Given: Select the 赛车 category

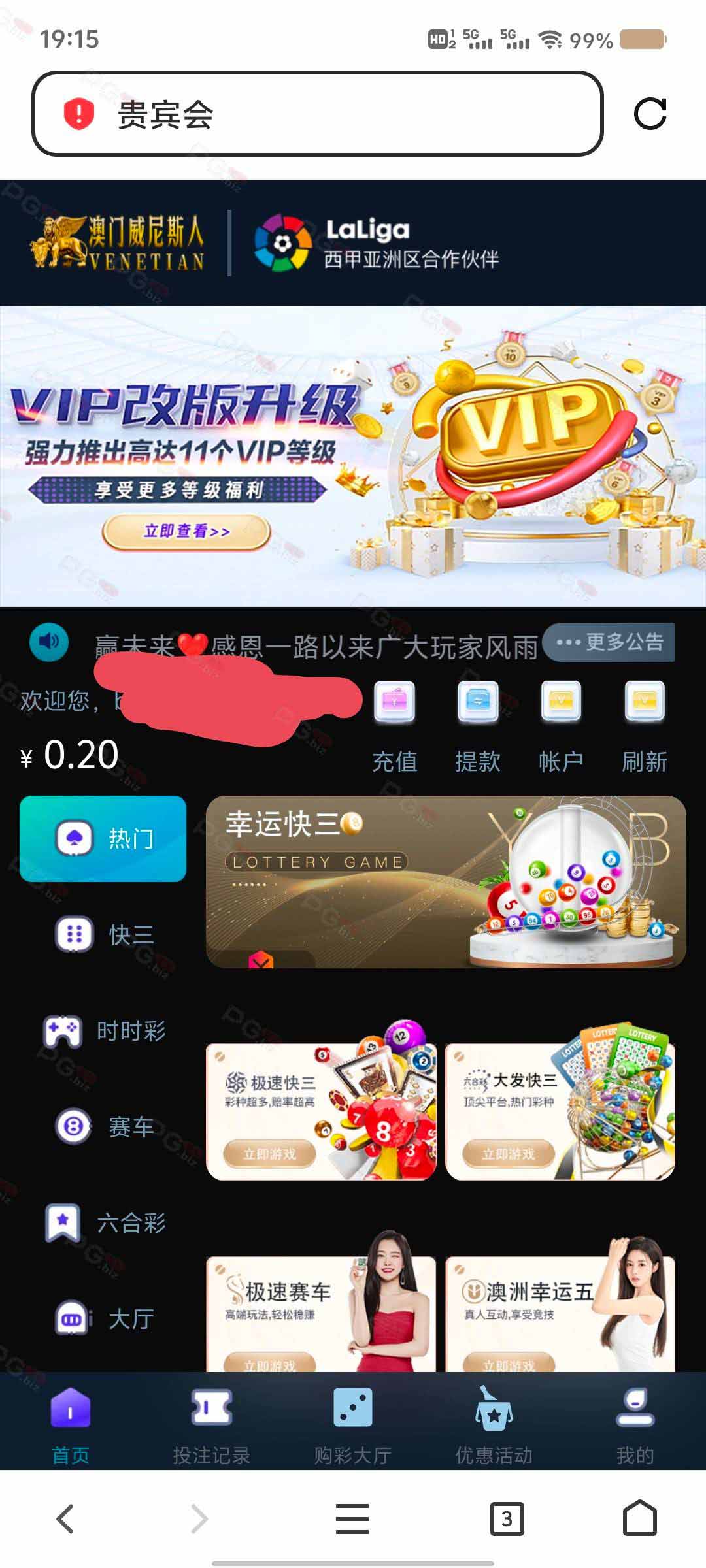Looking at the screenshot, I should (x=103, y=1126).
